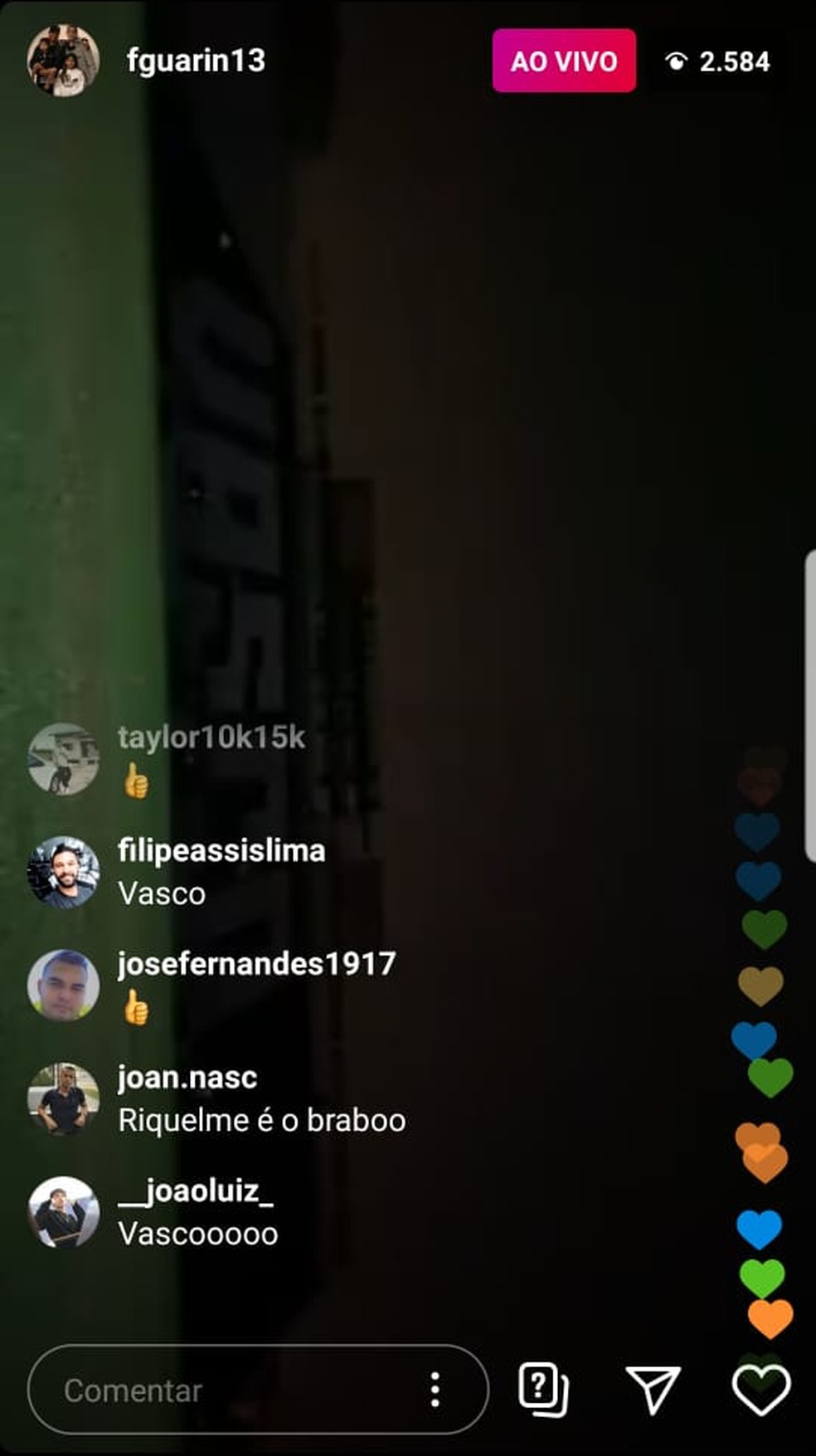
Task: Open fguarin13's profile picture
Action: pyautogui.click(x=63, y=61)
